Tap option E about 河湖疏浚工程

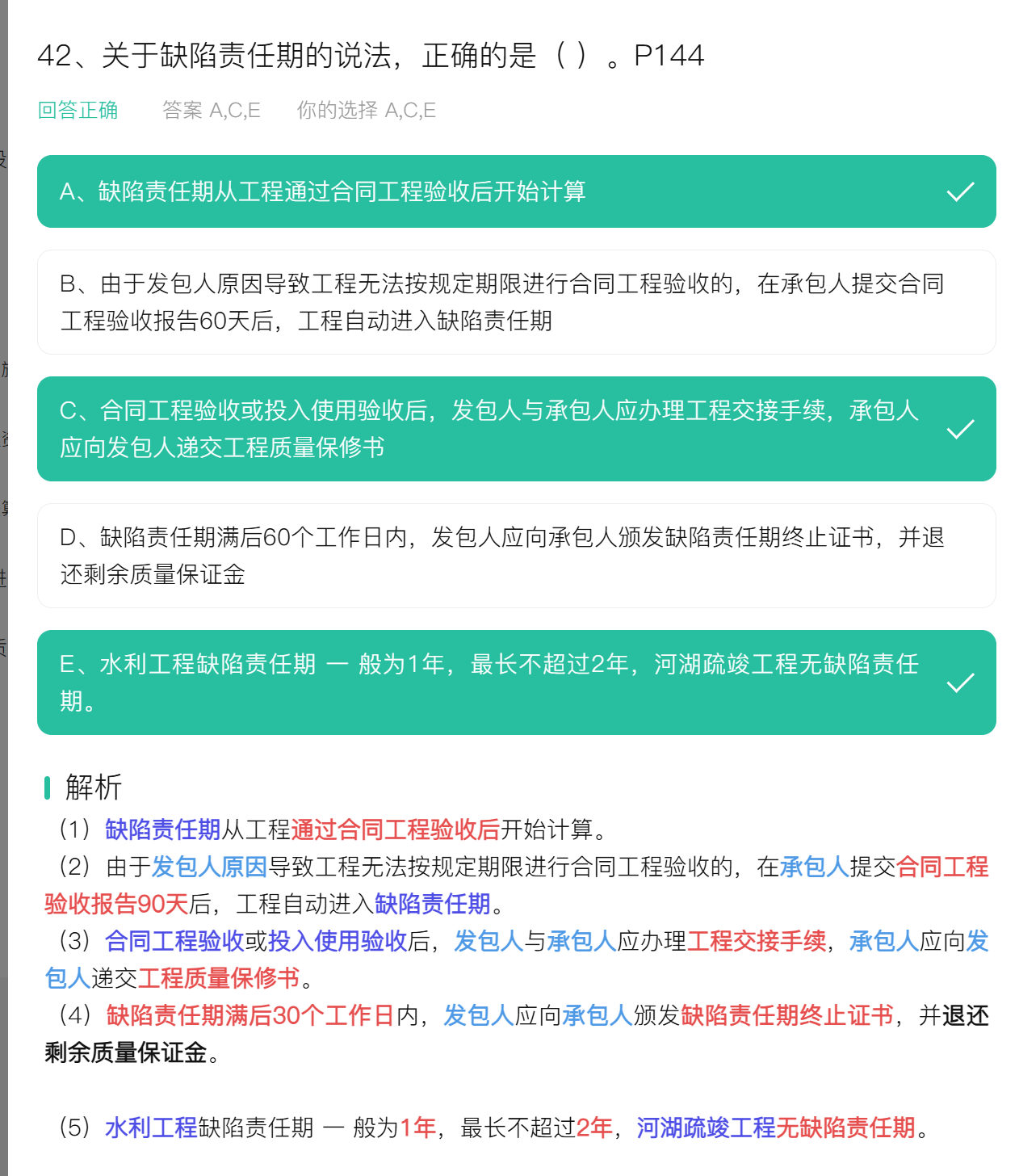(x=517, y=682)
